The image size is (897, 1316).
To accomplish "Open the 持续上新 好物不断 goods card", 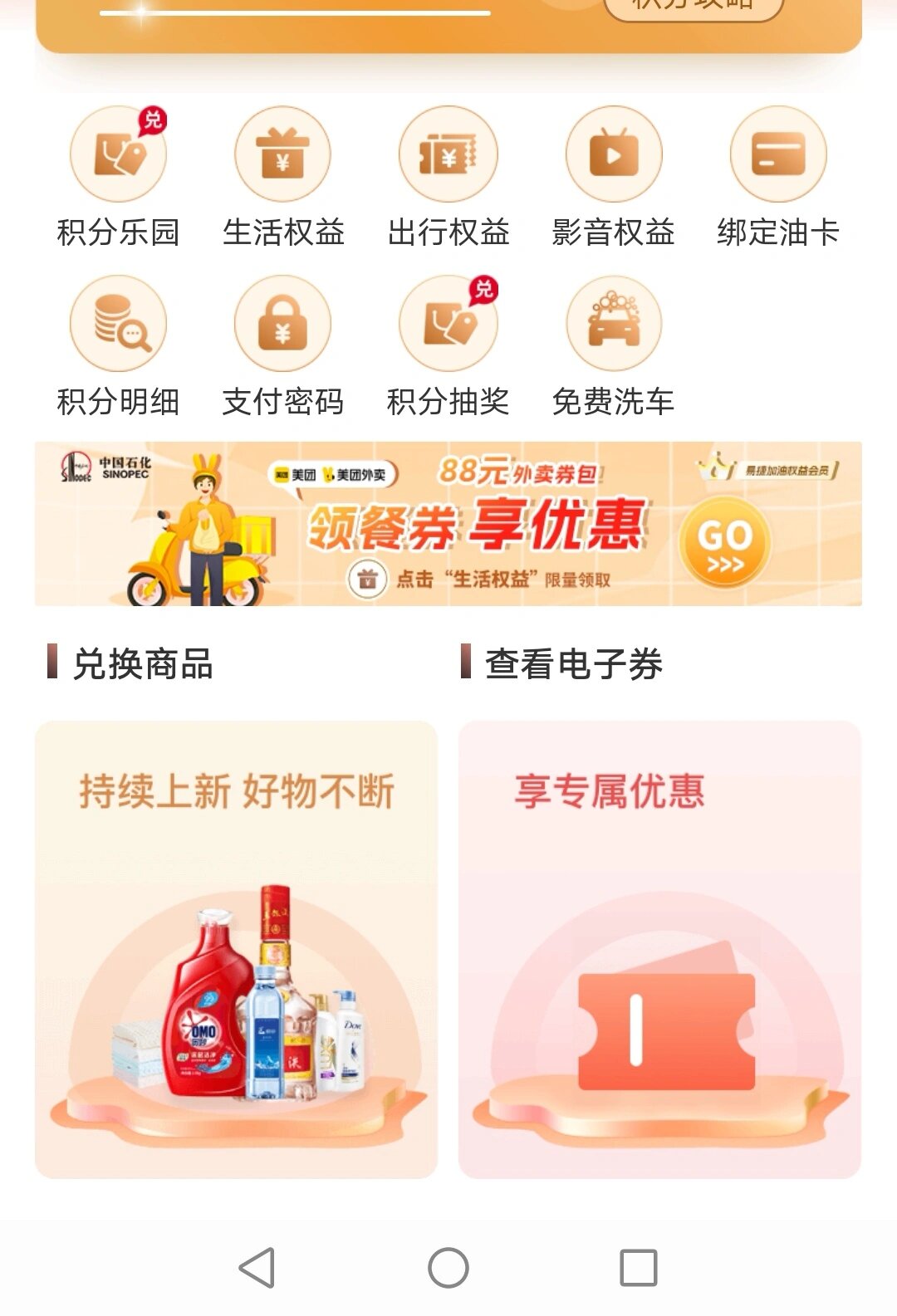I will coord(239,947).
